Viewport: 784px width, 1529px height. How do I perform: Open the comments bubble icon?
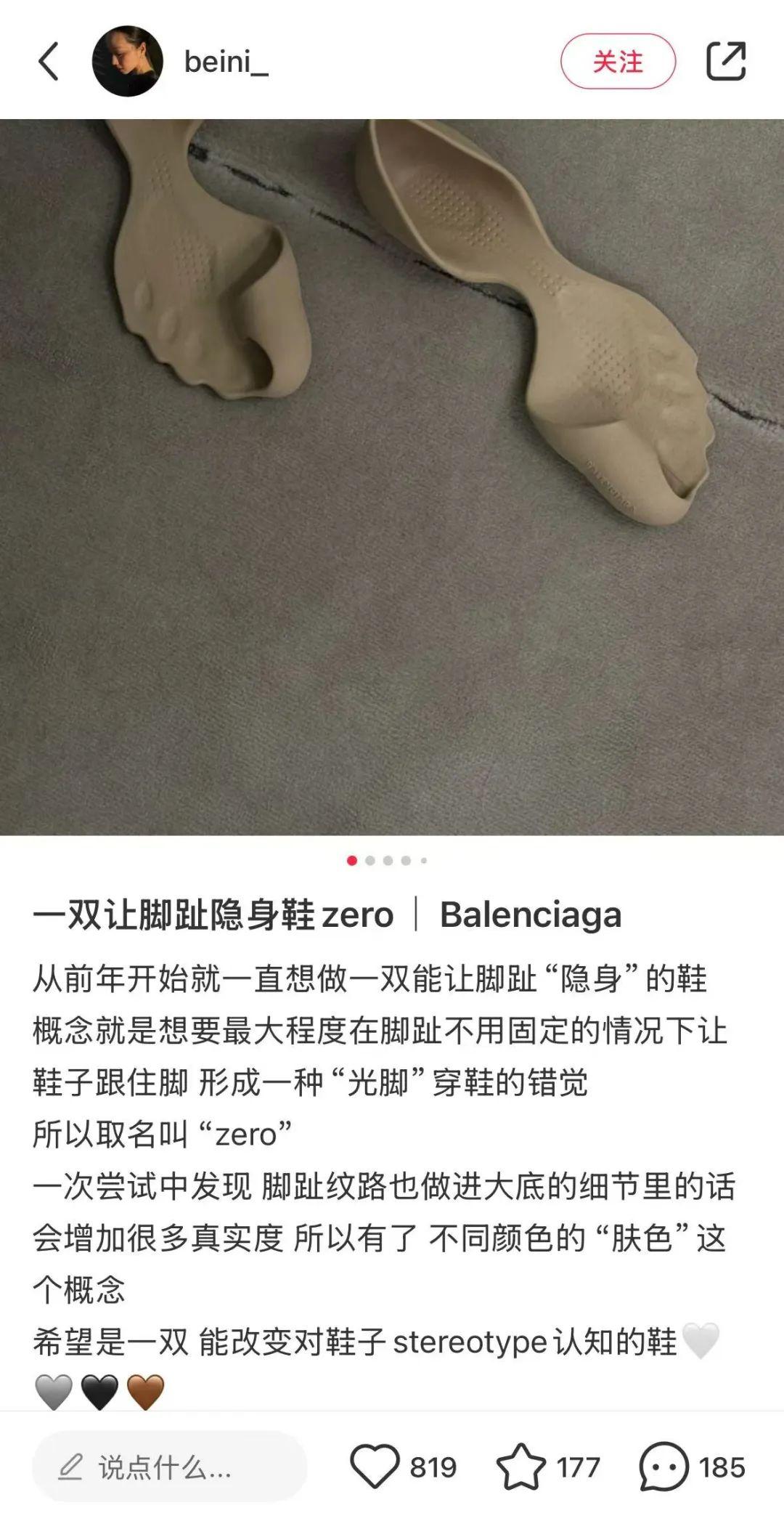(x=663, y=1467)
